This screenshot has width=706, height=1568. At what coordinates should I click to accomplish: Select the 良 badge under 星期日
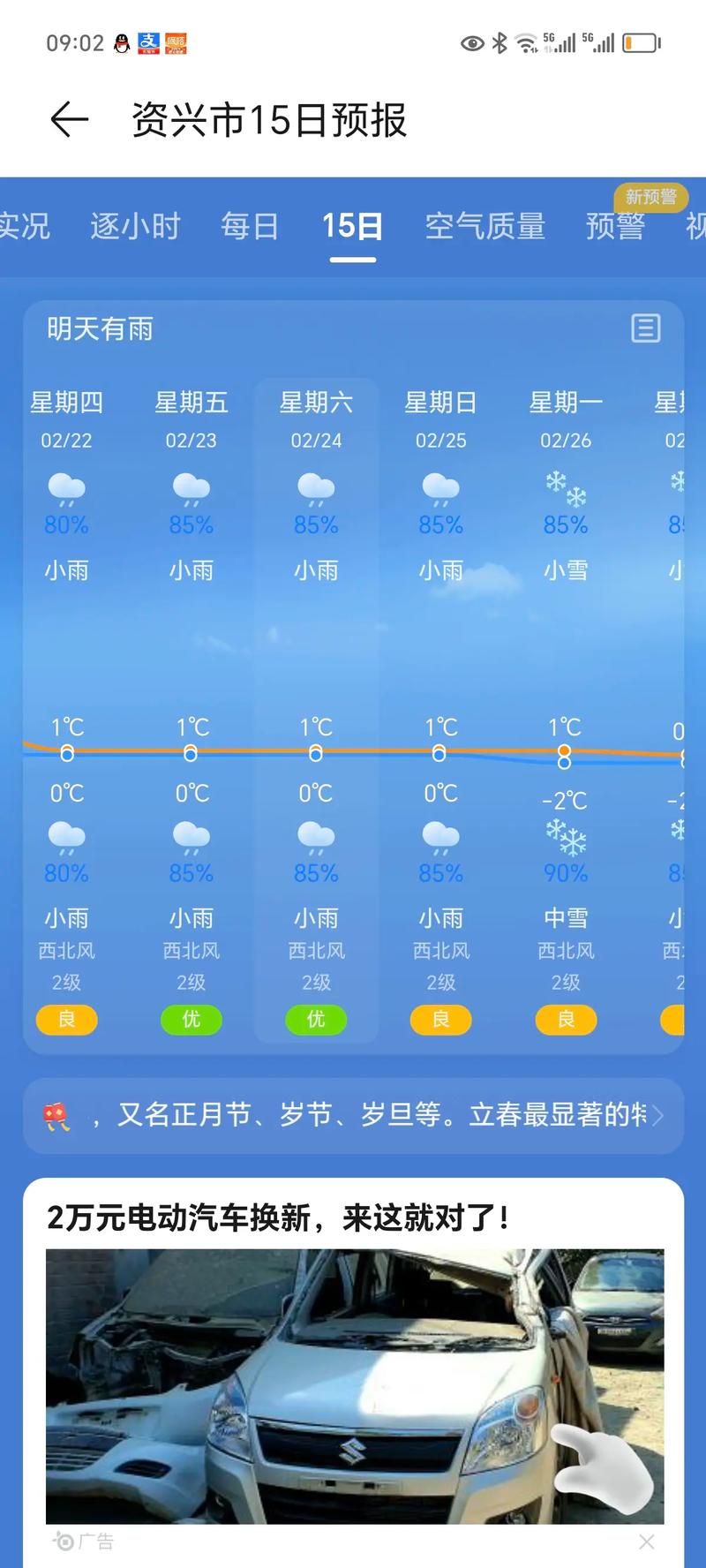pos(440,1020)
